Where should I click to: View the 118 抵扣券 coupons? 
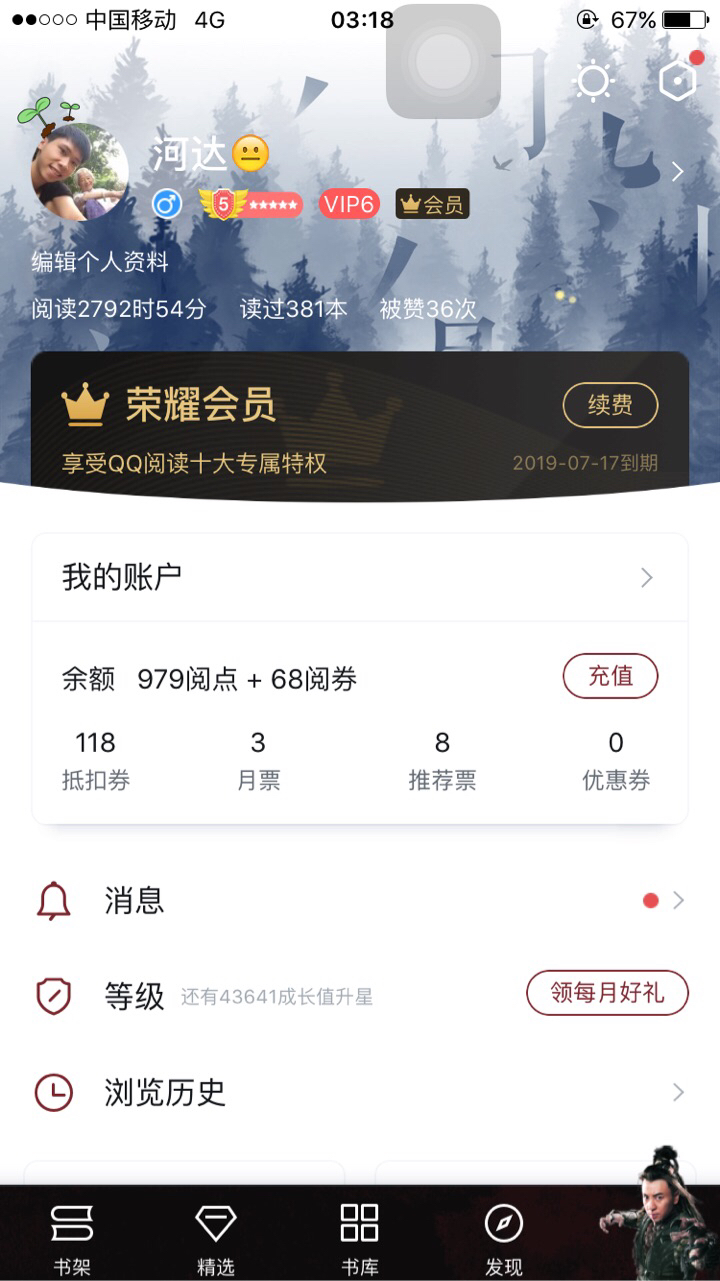[96, 760]
